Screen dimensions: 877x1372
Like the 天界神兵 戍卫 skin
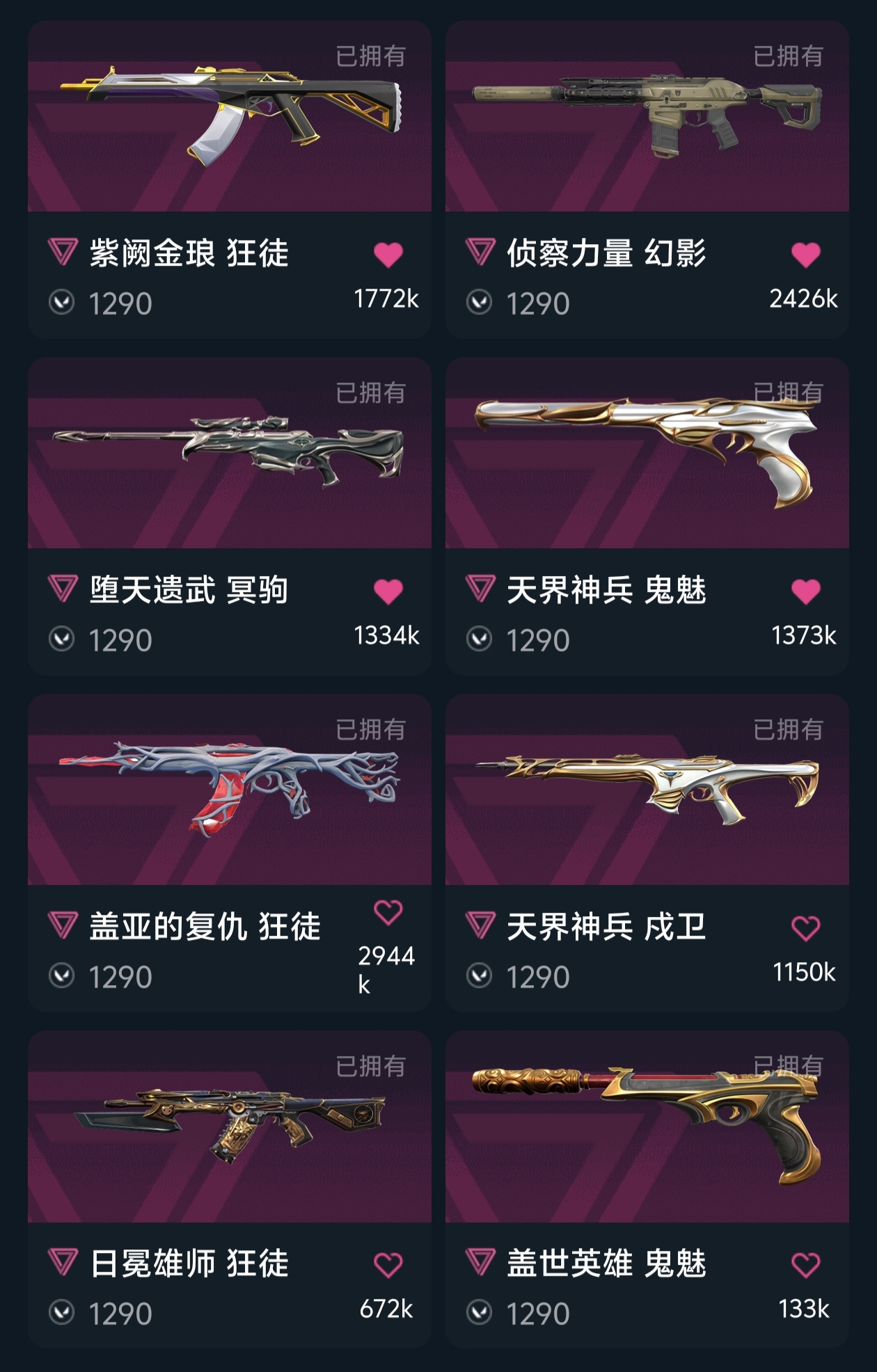[x=805, y=928]
